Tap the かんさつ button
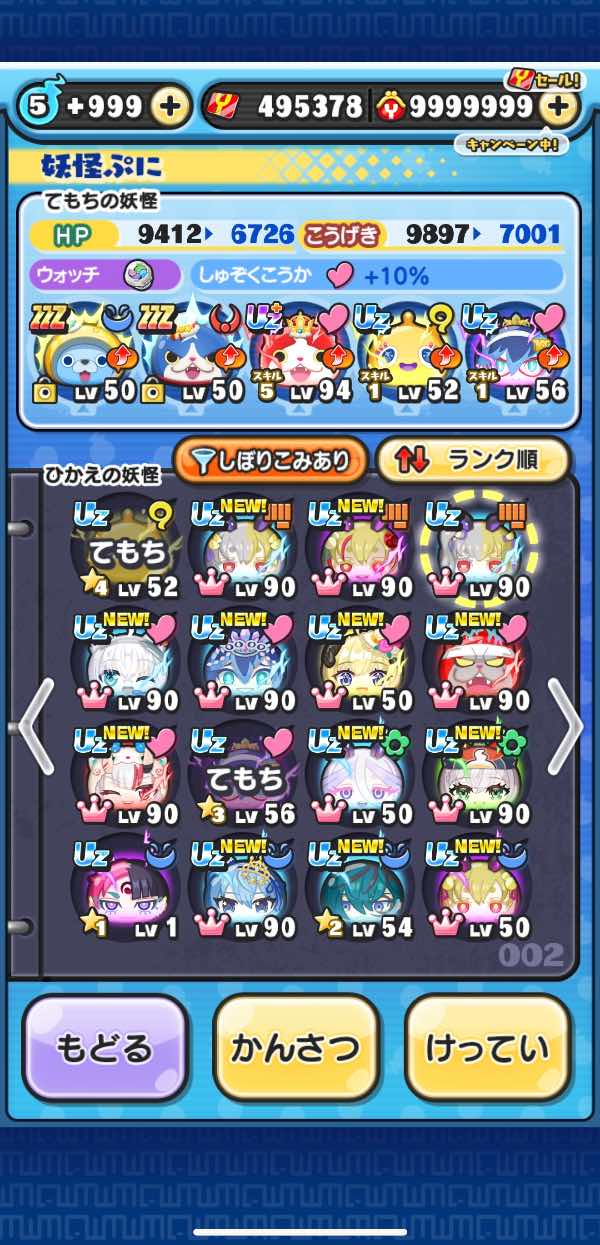The width and height of the screenshot is (600, 1245). [x=296, y=1048]
